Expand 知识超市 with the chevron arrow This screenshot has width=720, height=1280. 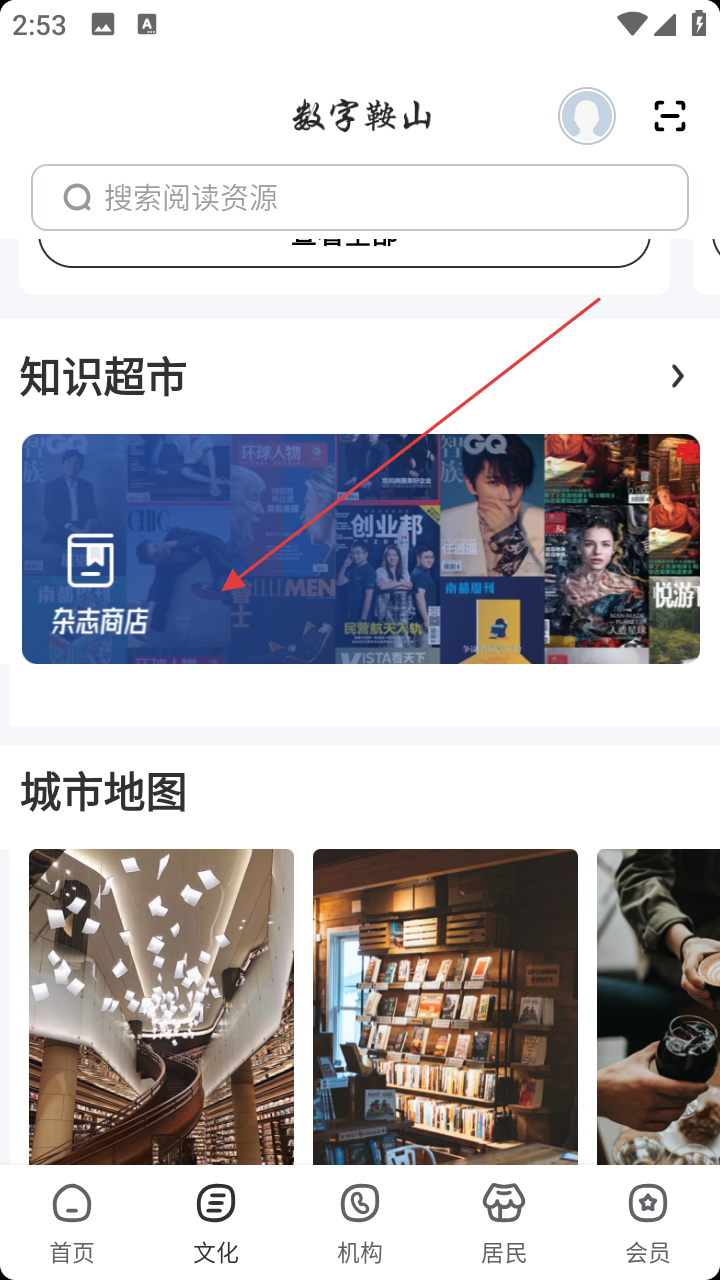(x=678, y=376)
